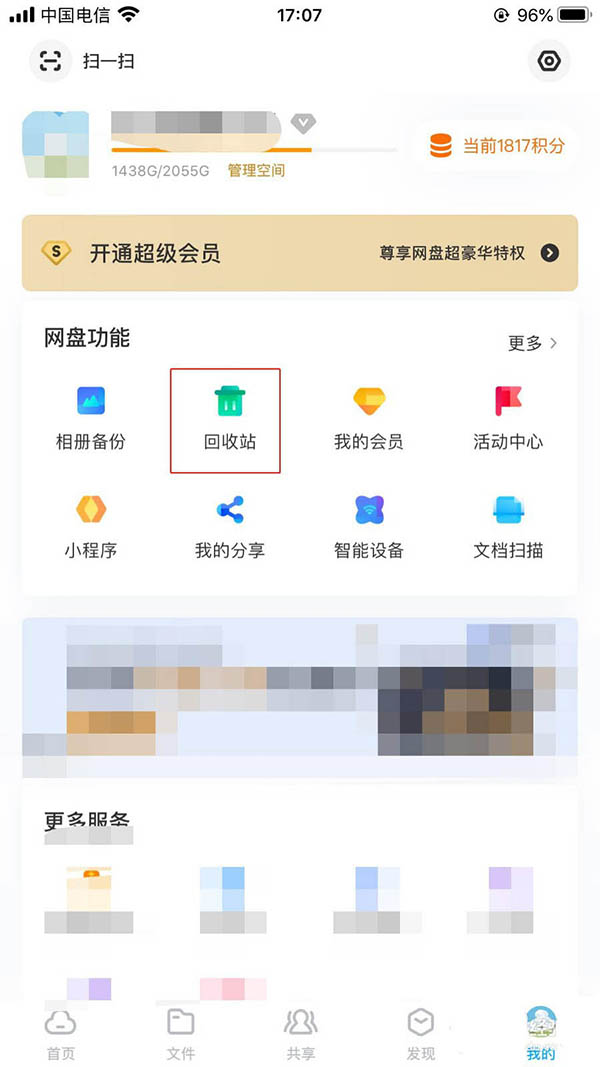Open the 开通超级会员 banner
Viewport: 600px width, 1067px height.
click(300, 253)
